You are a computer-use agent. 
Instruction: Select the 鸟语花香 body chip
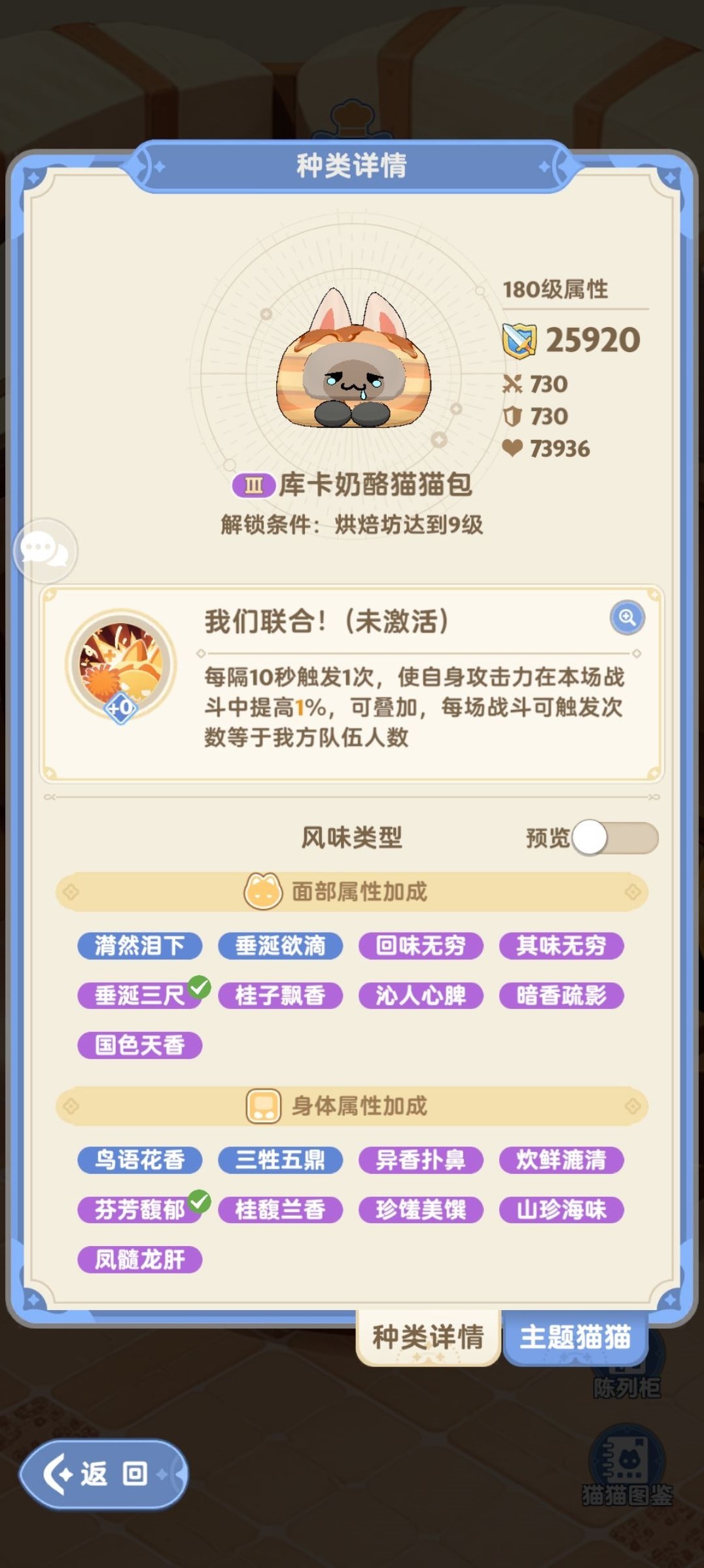(x=139, y=1160)
